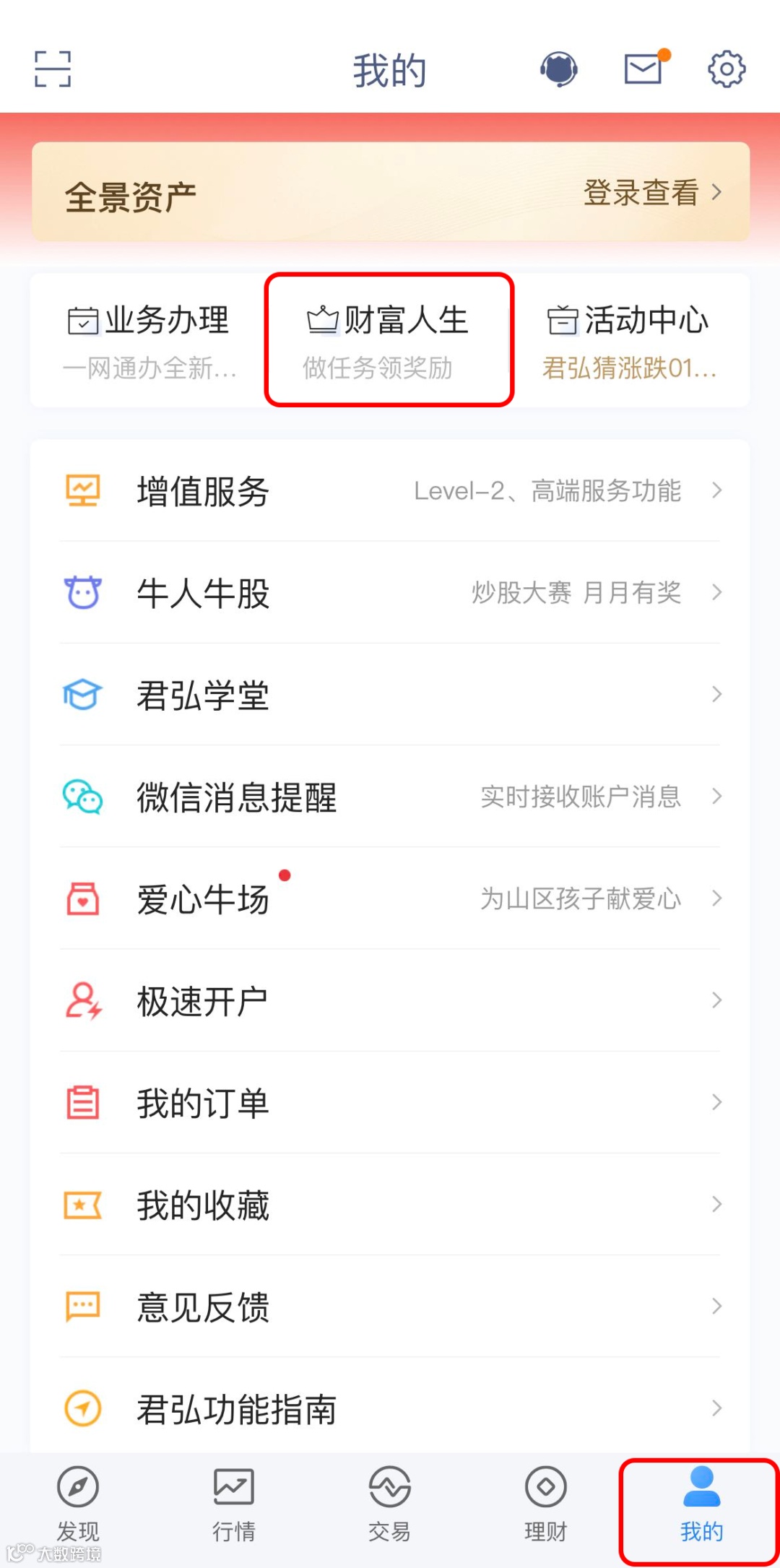780x1568 pixels.
Task: Open 牛人牛股 stock contest
Action: click(390, 593)
